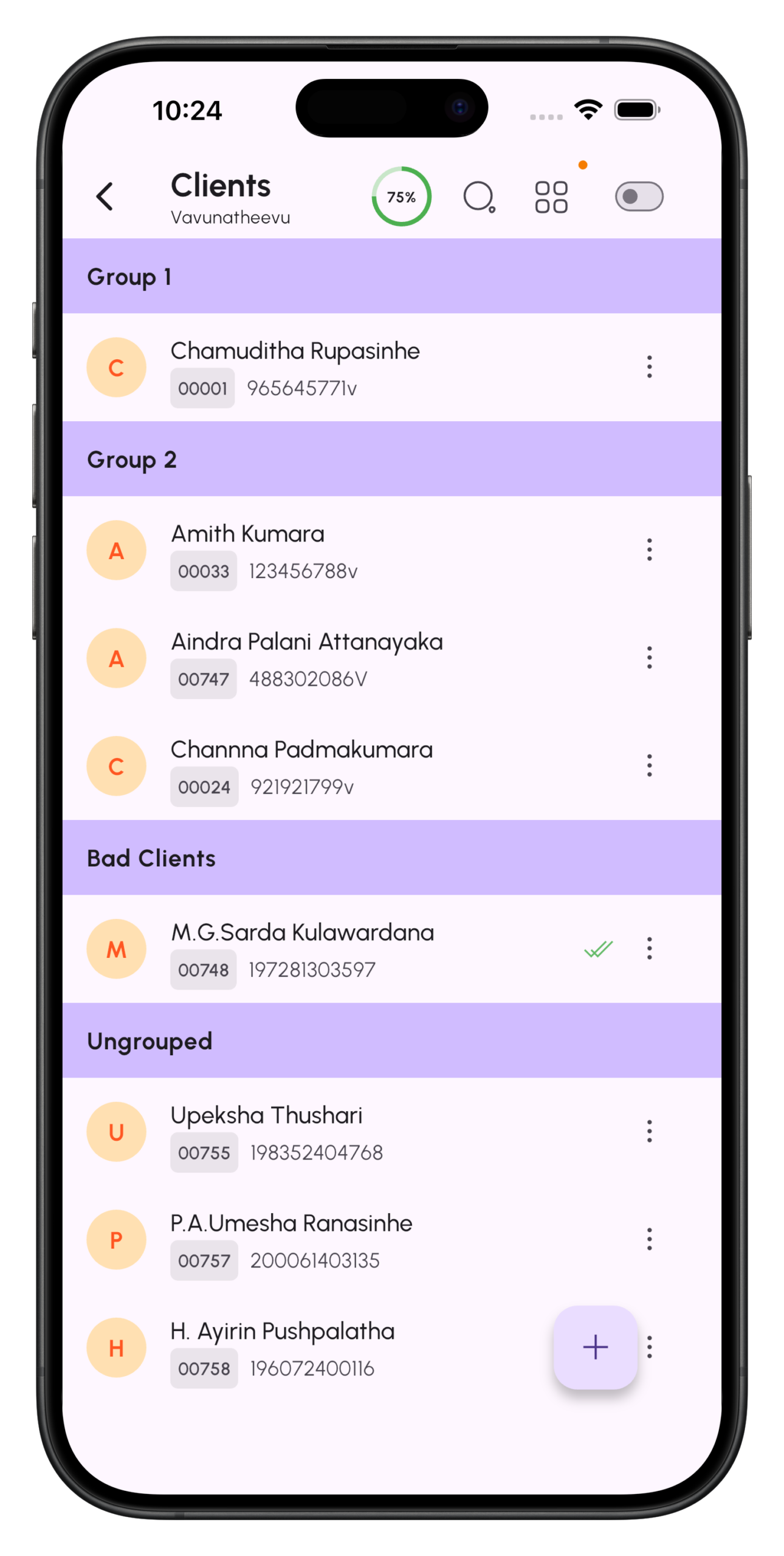Open the grid view icon

click(x=551, y=197)
